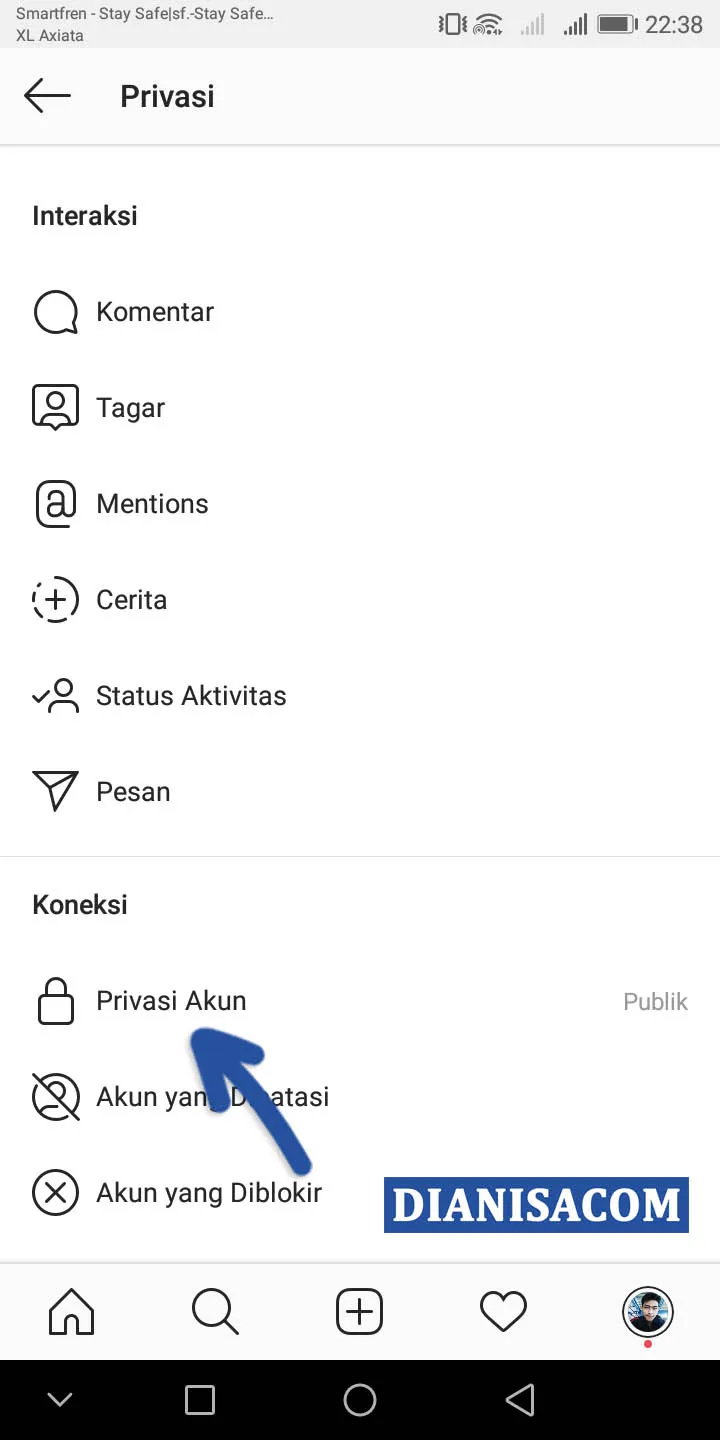Tap the Smartfren notification banner

point(150,13)
